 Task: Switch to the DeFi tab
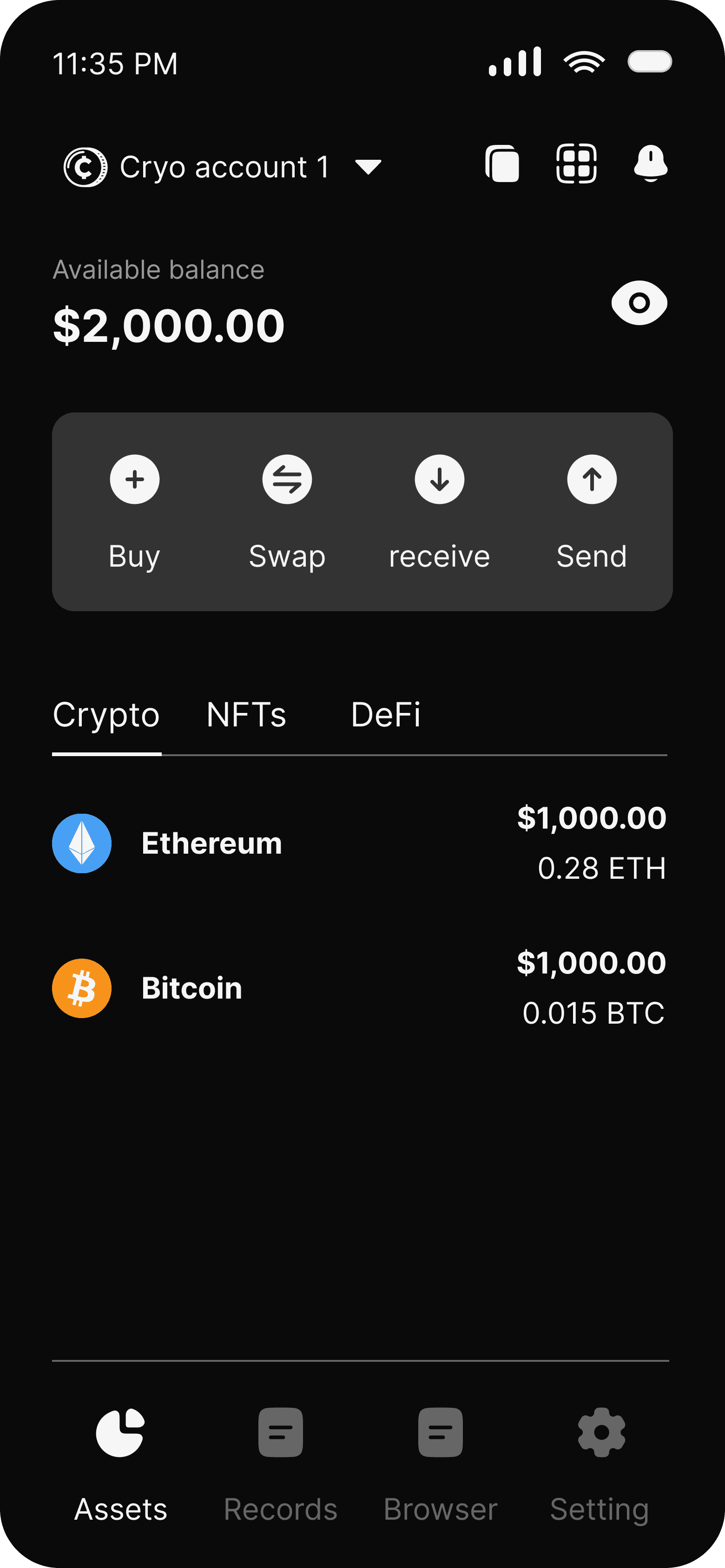(x=386, y=715)
